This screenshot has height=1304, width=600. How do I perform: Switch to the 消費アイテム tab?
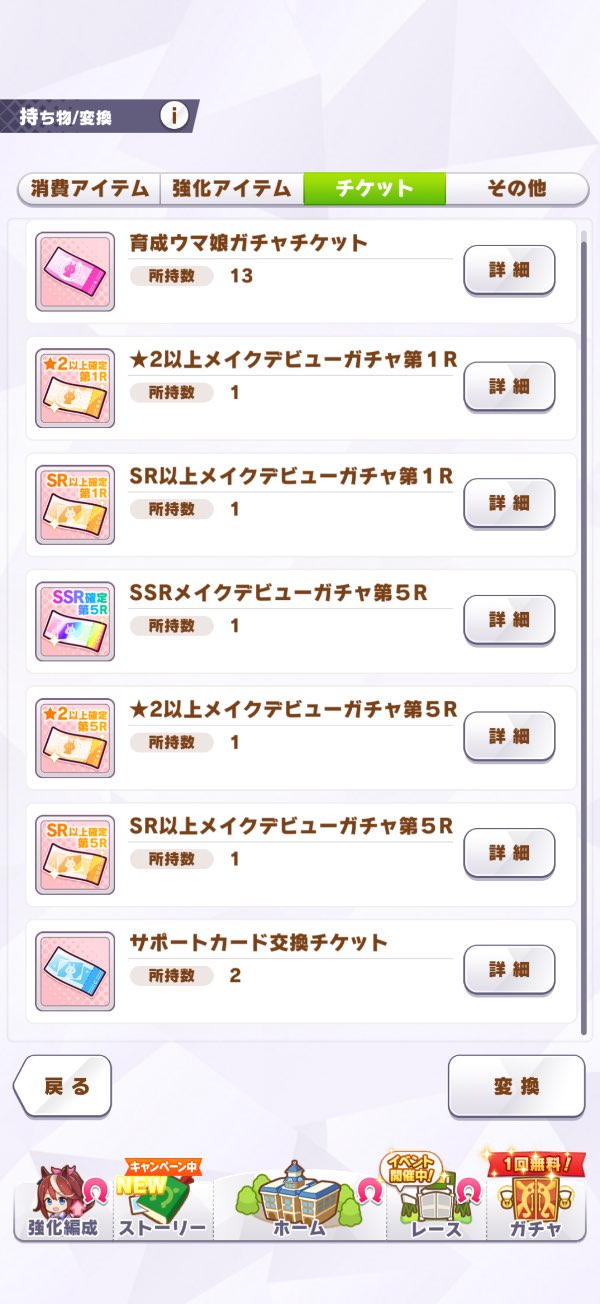89,188
